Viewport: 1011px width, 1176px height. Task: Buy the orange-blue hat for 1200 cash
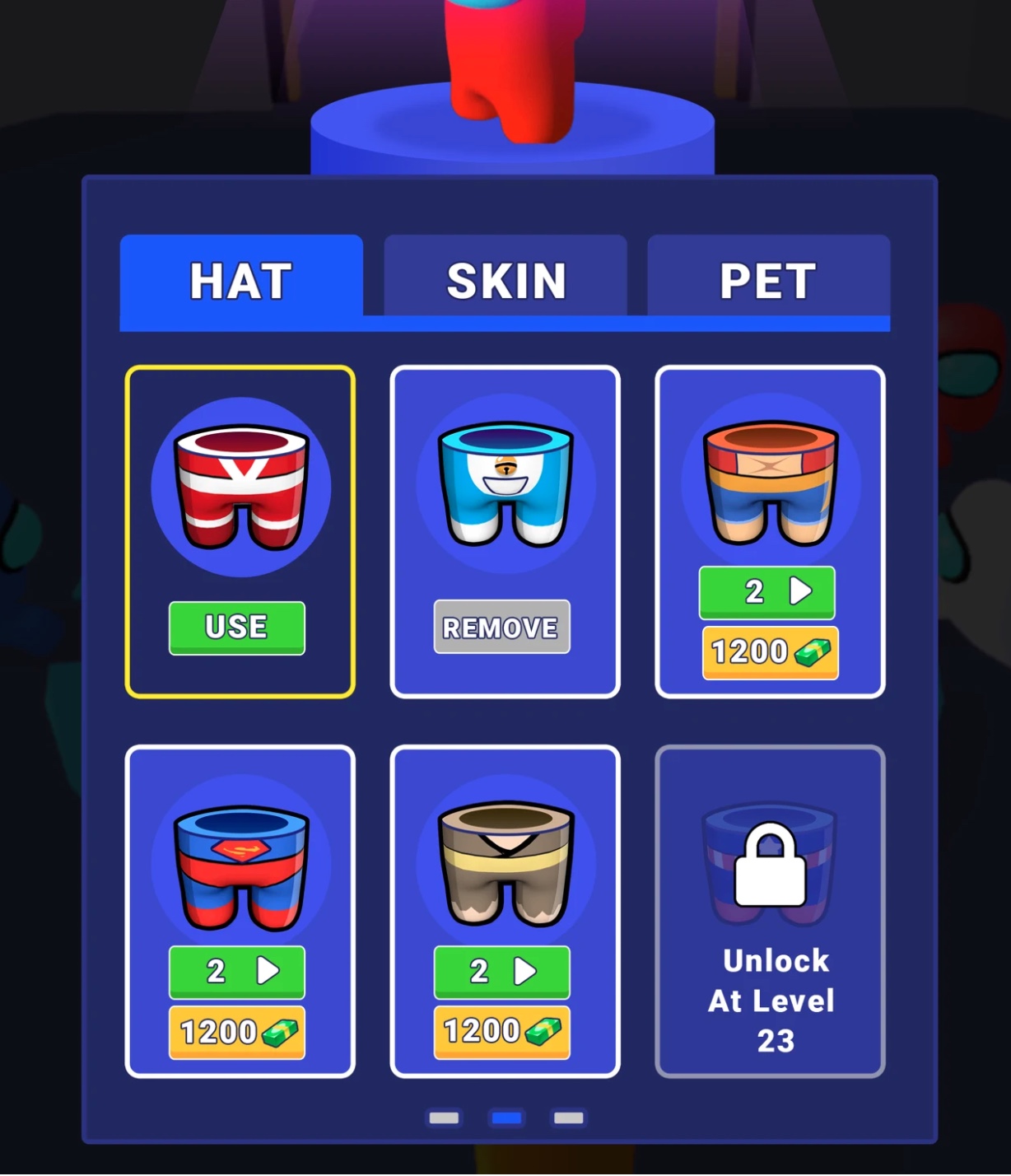pos(770,652)
